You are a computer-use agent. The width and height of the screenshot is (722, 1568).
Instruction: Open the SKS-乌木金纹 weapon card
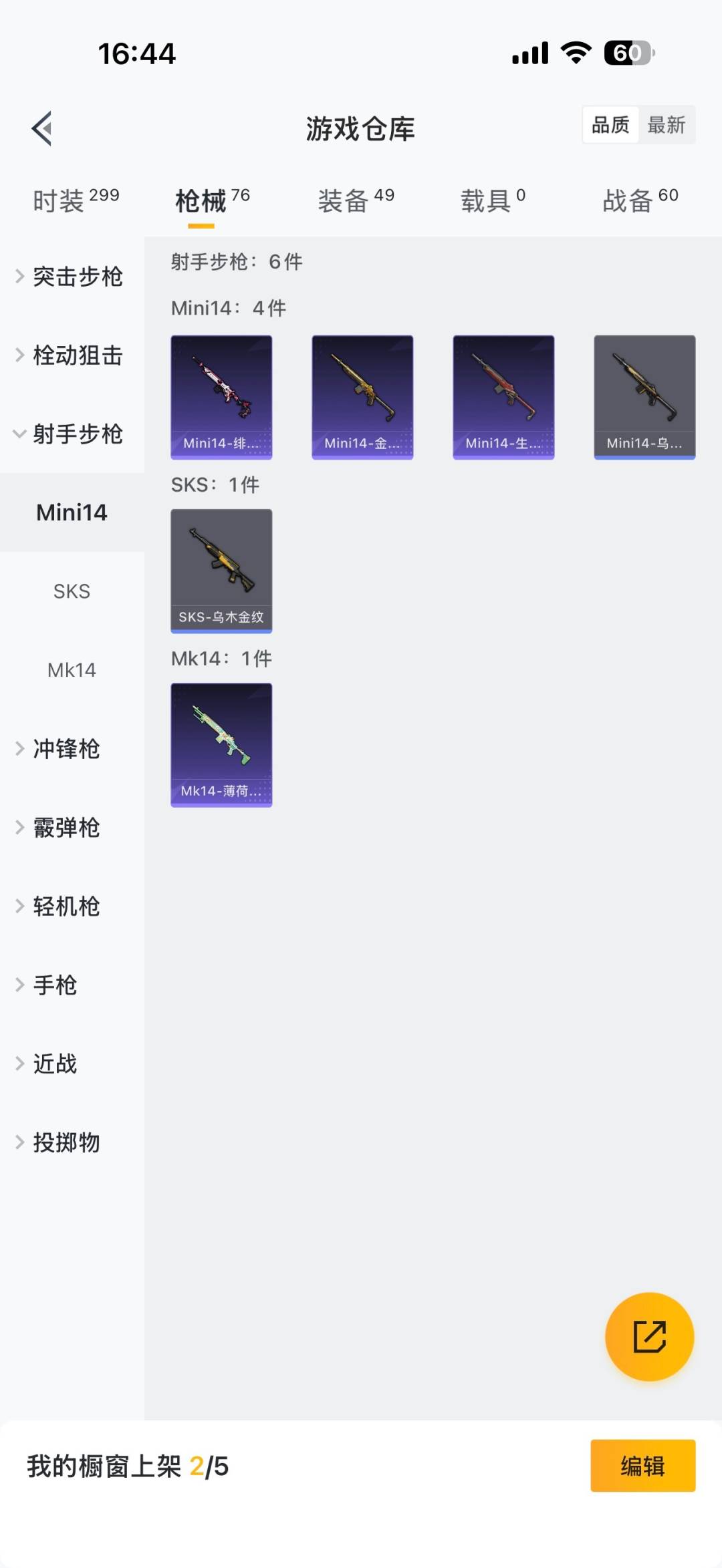[221, 569]
